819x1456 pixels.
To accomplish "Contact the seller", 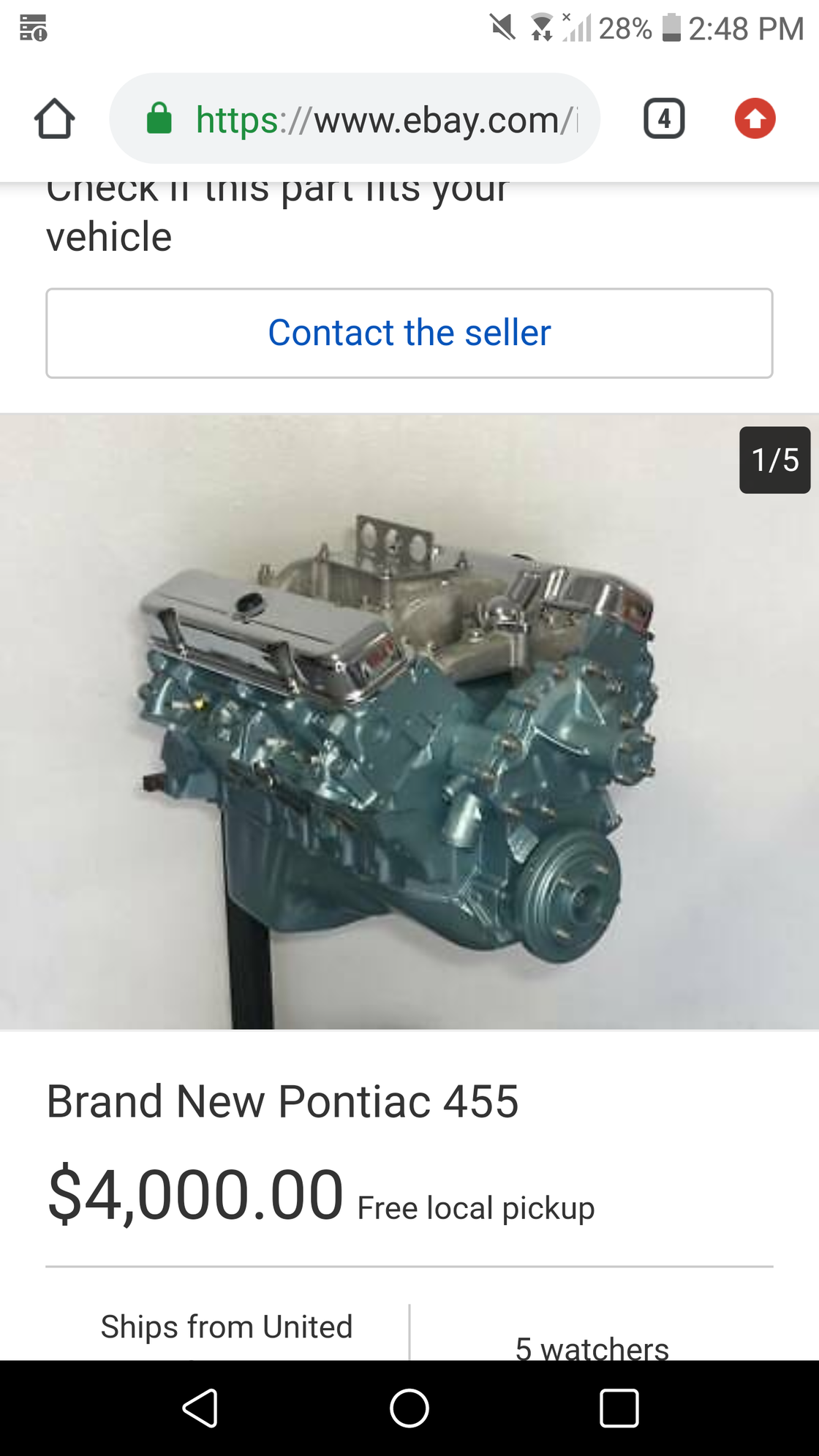I will 409,333.
